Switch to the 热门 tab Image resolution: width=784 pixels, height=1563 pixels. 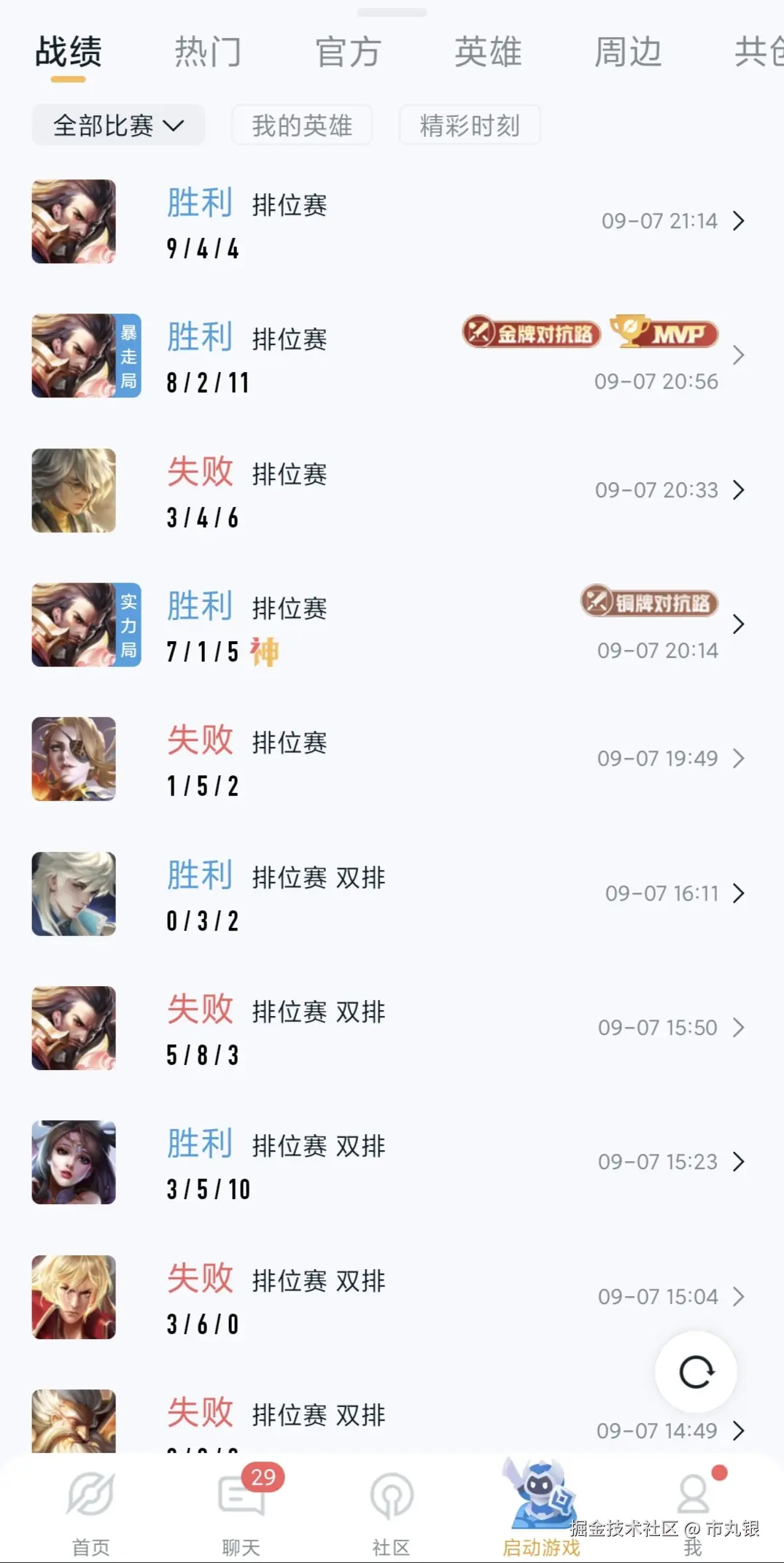pos(208,51)
